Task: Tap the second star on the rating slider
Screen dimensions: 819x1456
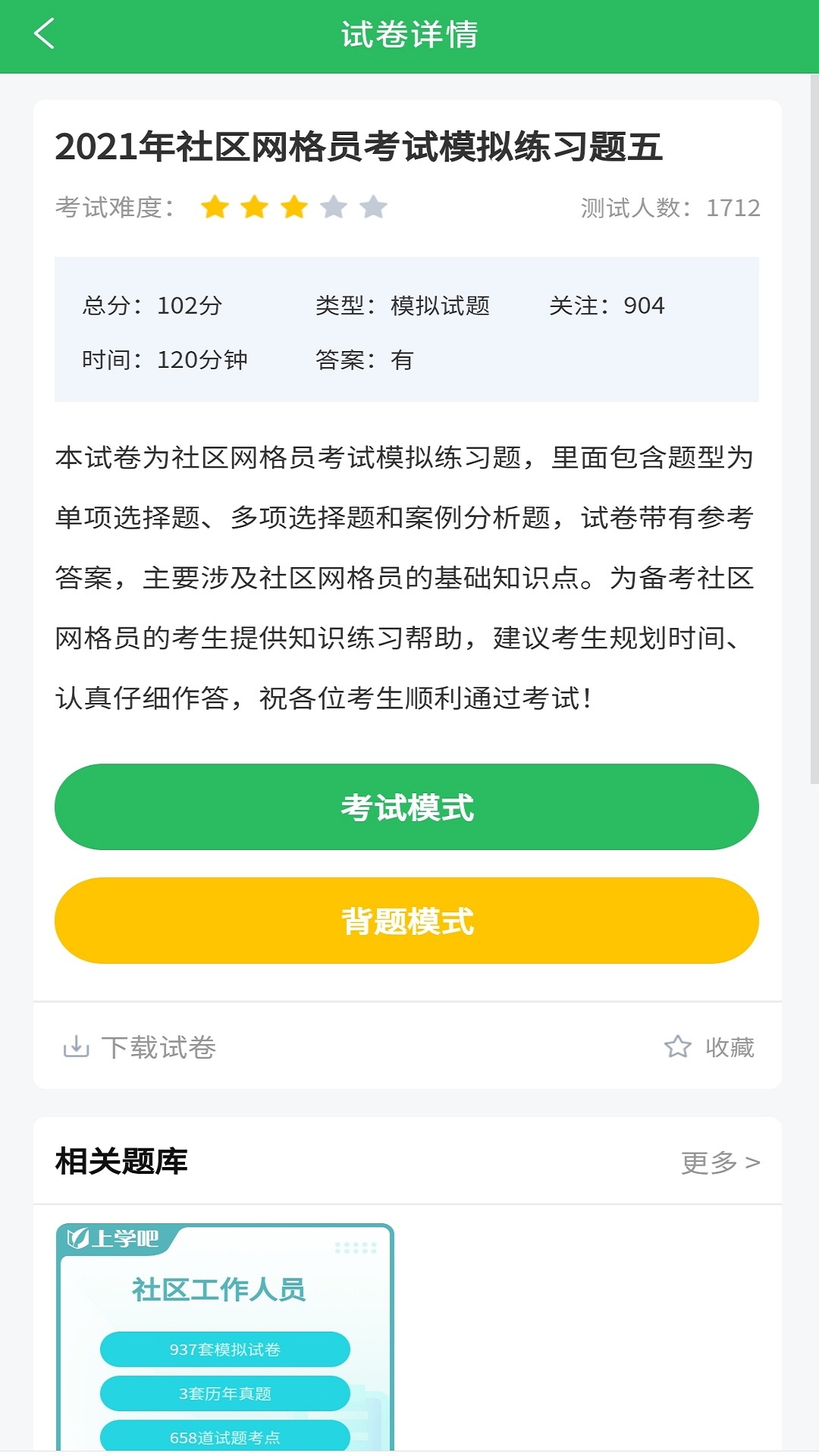Action: click(x=253, y=206)
